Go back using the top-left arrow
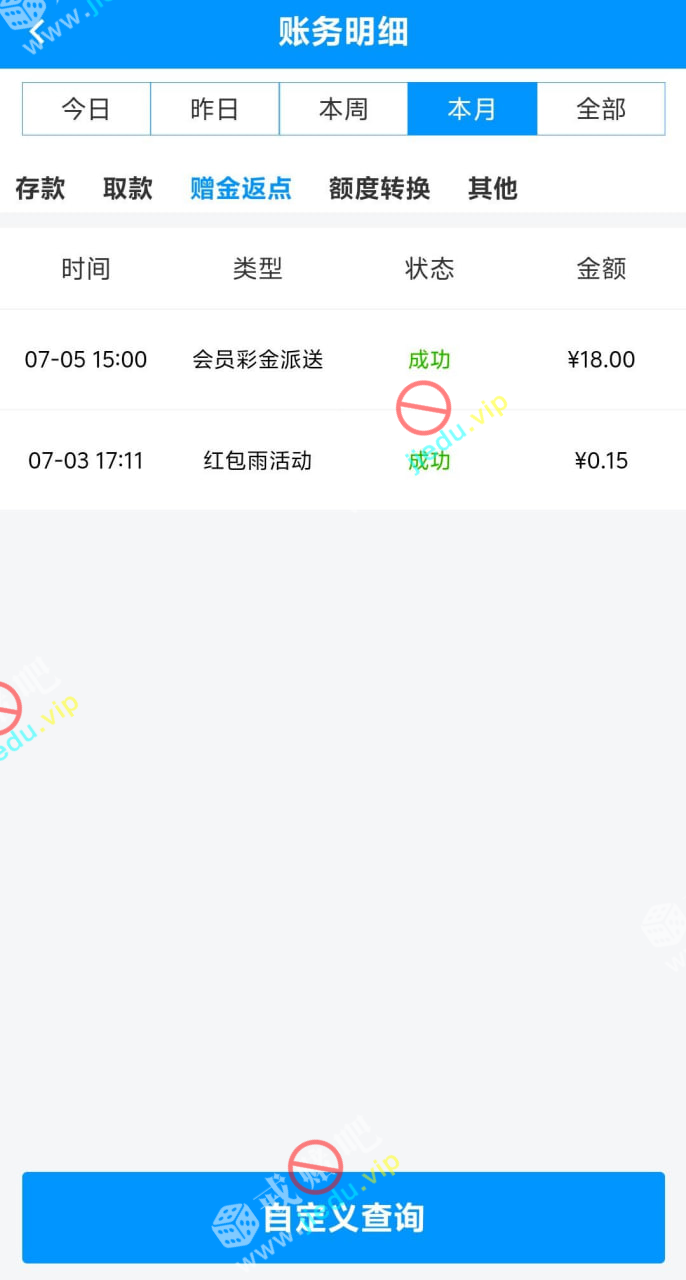 [37, 32]
